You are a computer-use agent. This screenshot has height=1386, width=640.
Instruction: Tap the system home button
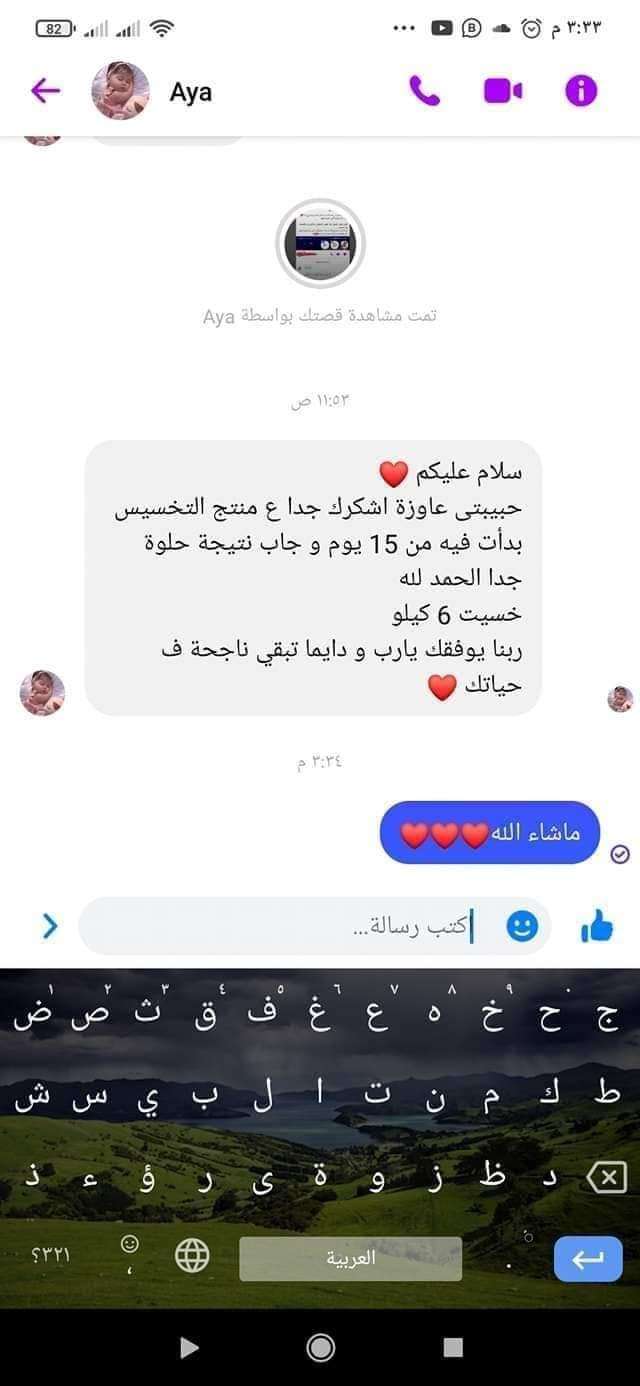[320, 1347]
